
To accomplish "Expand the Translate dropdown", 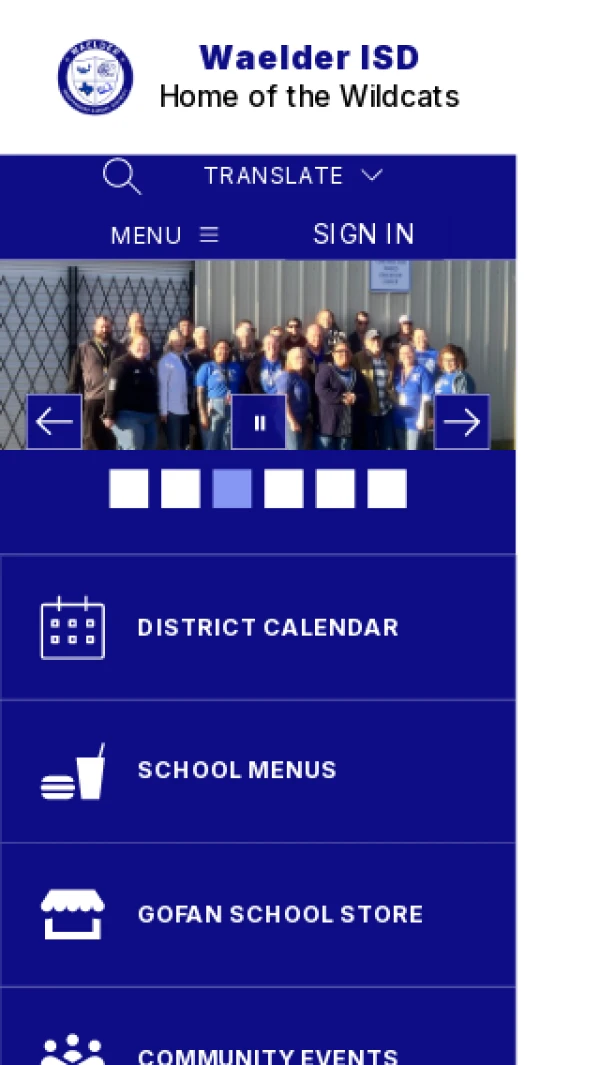I will pyautogui.click(x=294, y=176).
